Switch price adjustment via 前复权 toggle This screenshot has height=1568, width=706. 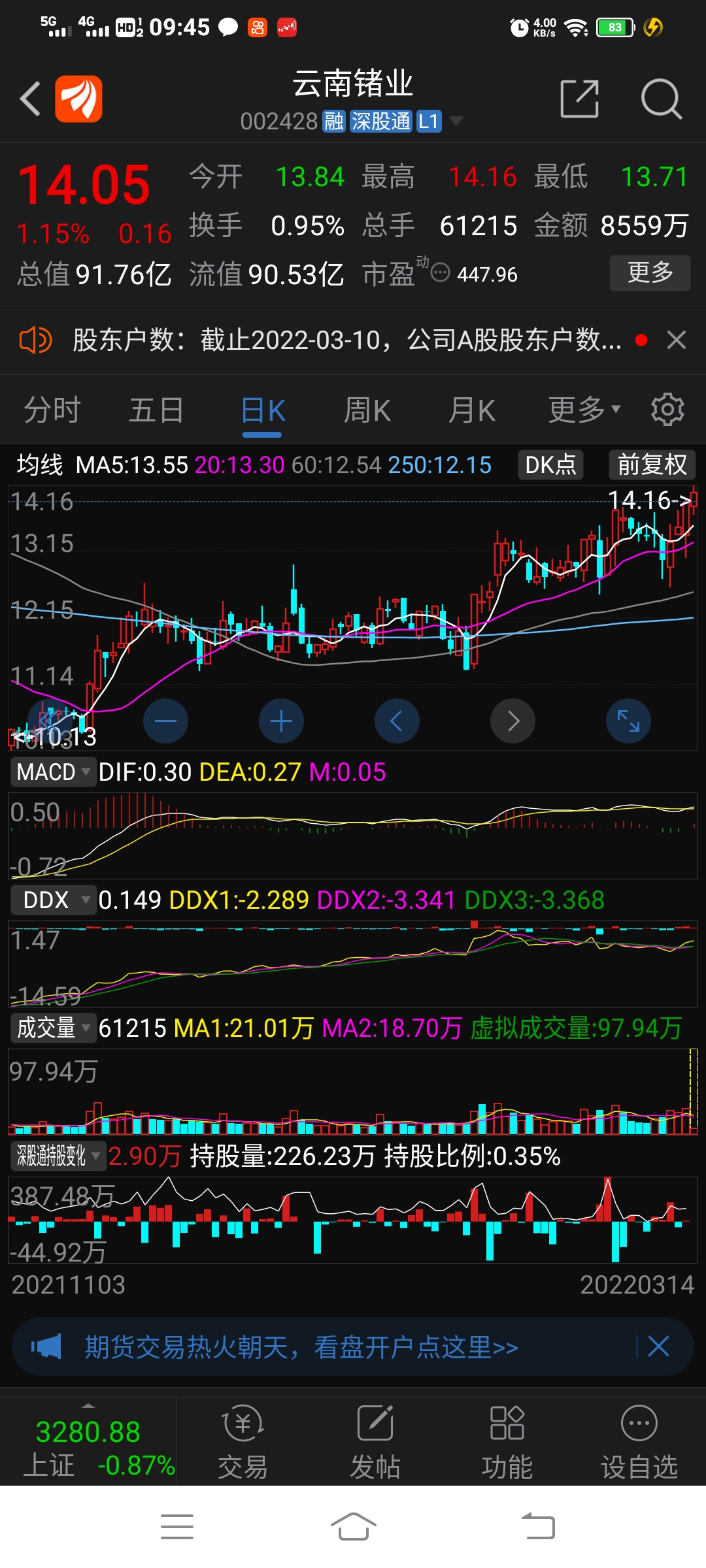pos(651,464)
